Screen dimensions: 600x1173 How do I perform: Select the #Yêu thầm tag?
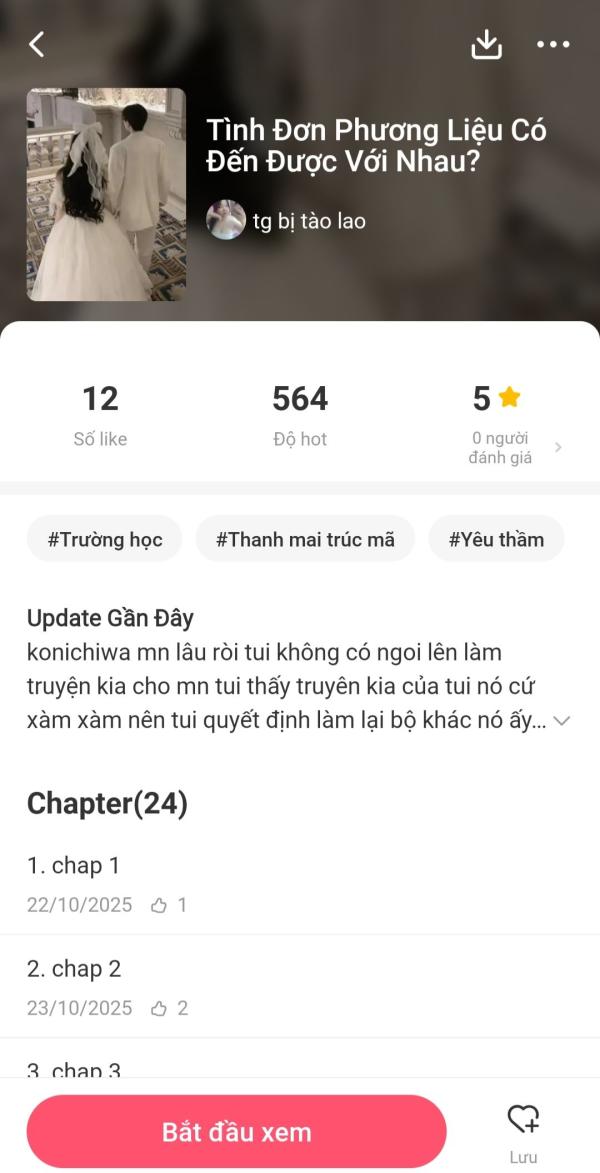496,540
